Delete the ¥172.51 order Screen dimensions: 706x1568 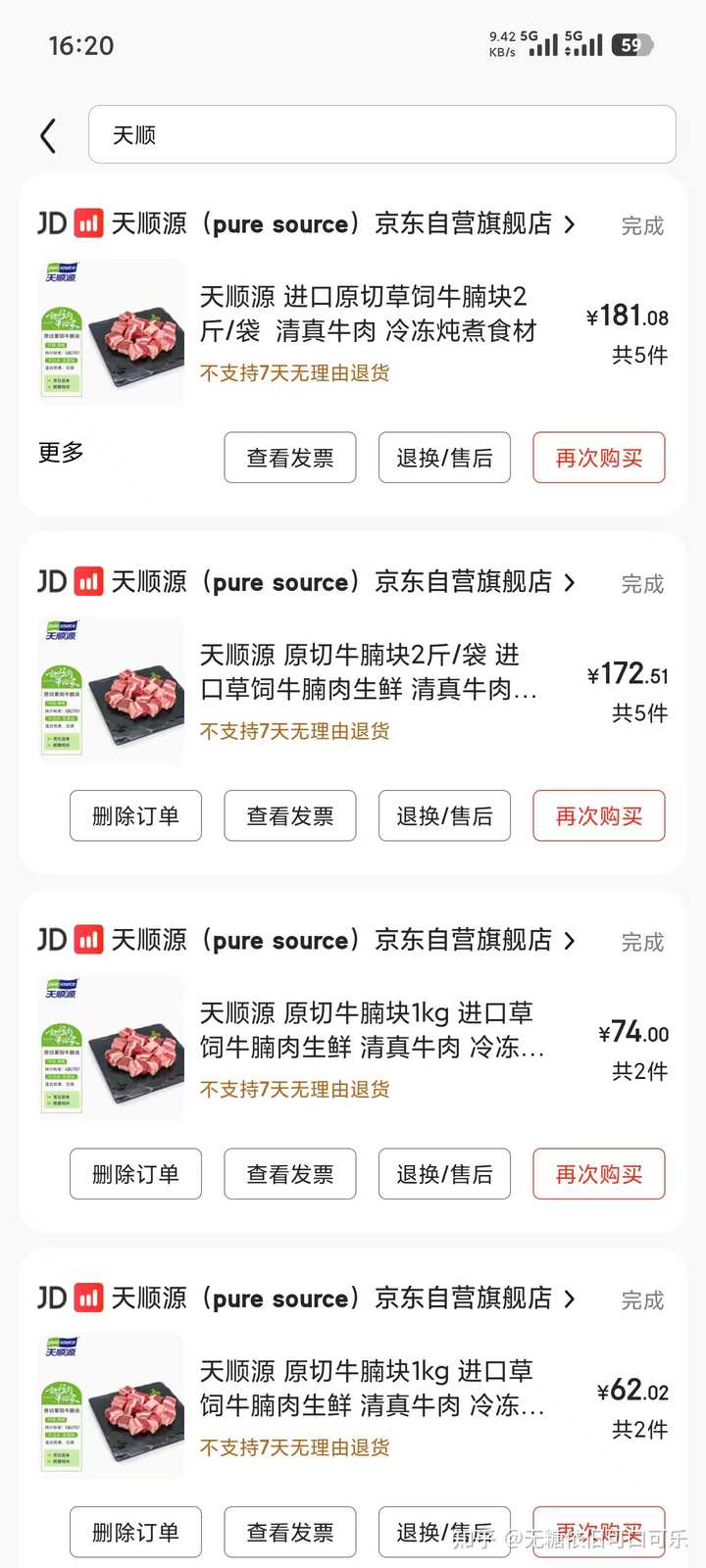tap(135, 815)
